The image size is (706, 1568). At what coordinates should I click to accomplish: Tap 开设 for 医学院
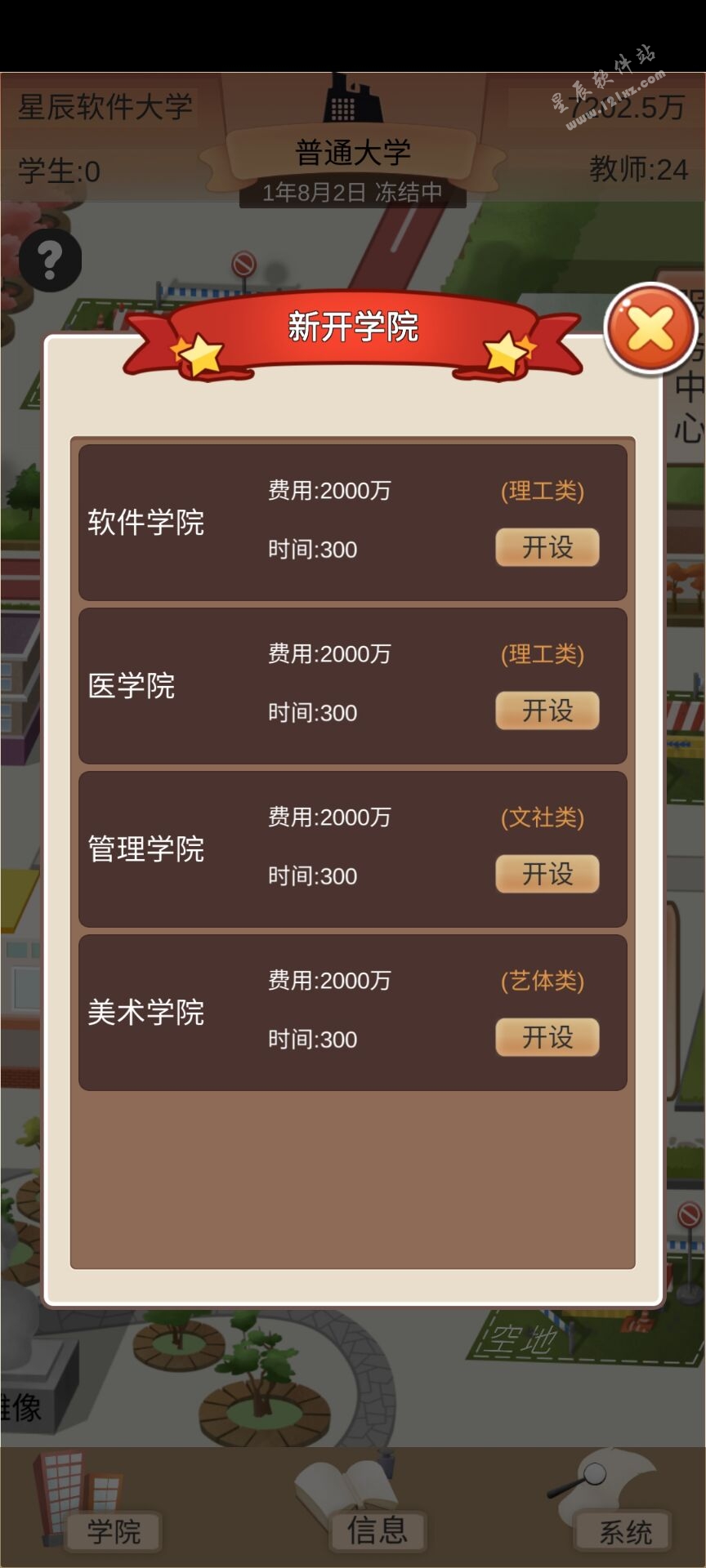(x=547, y=710)
